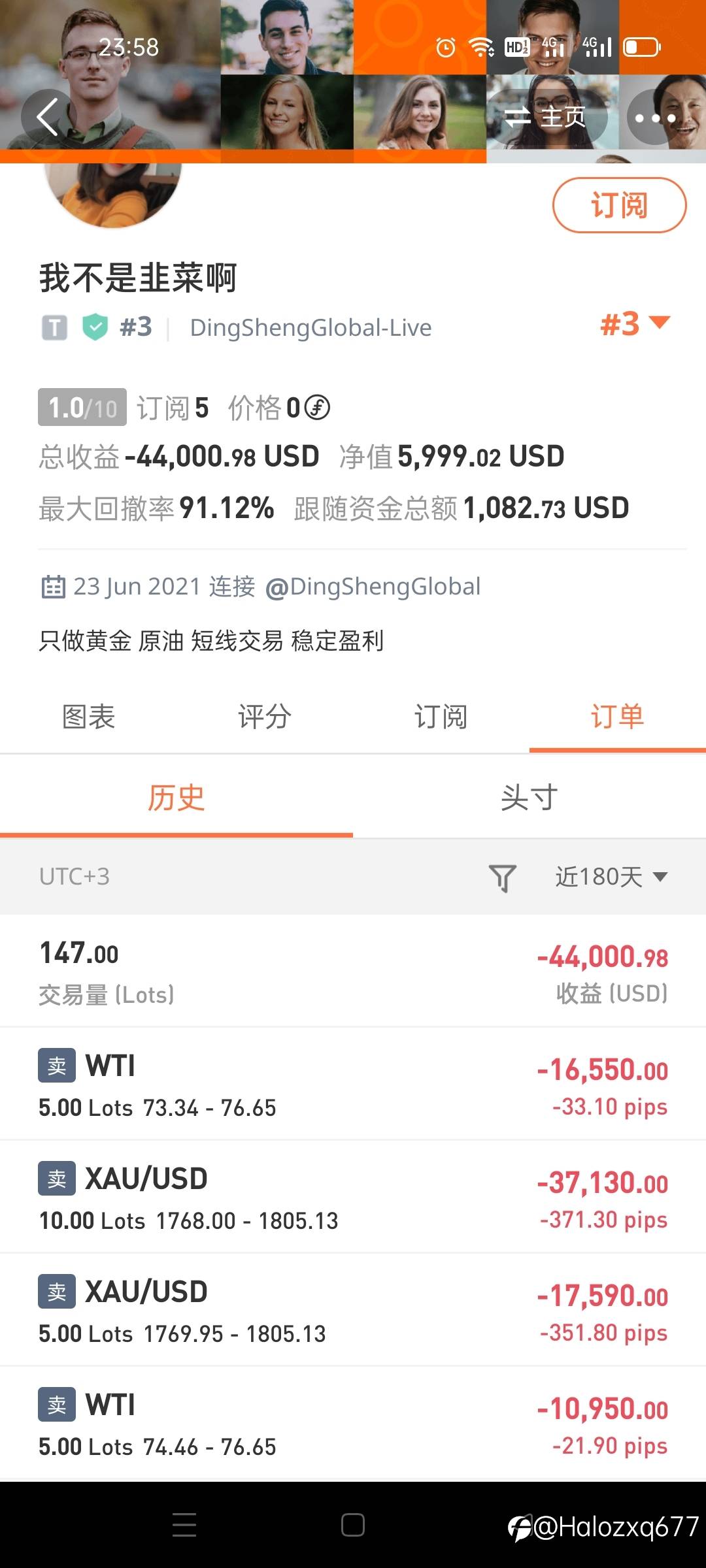Select the 订单 tab

coord(618,717)
